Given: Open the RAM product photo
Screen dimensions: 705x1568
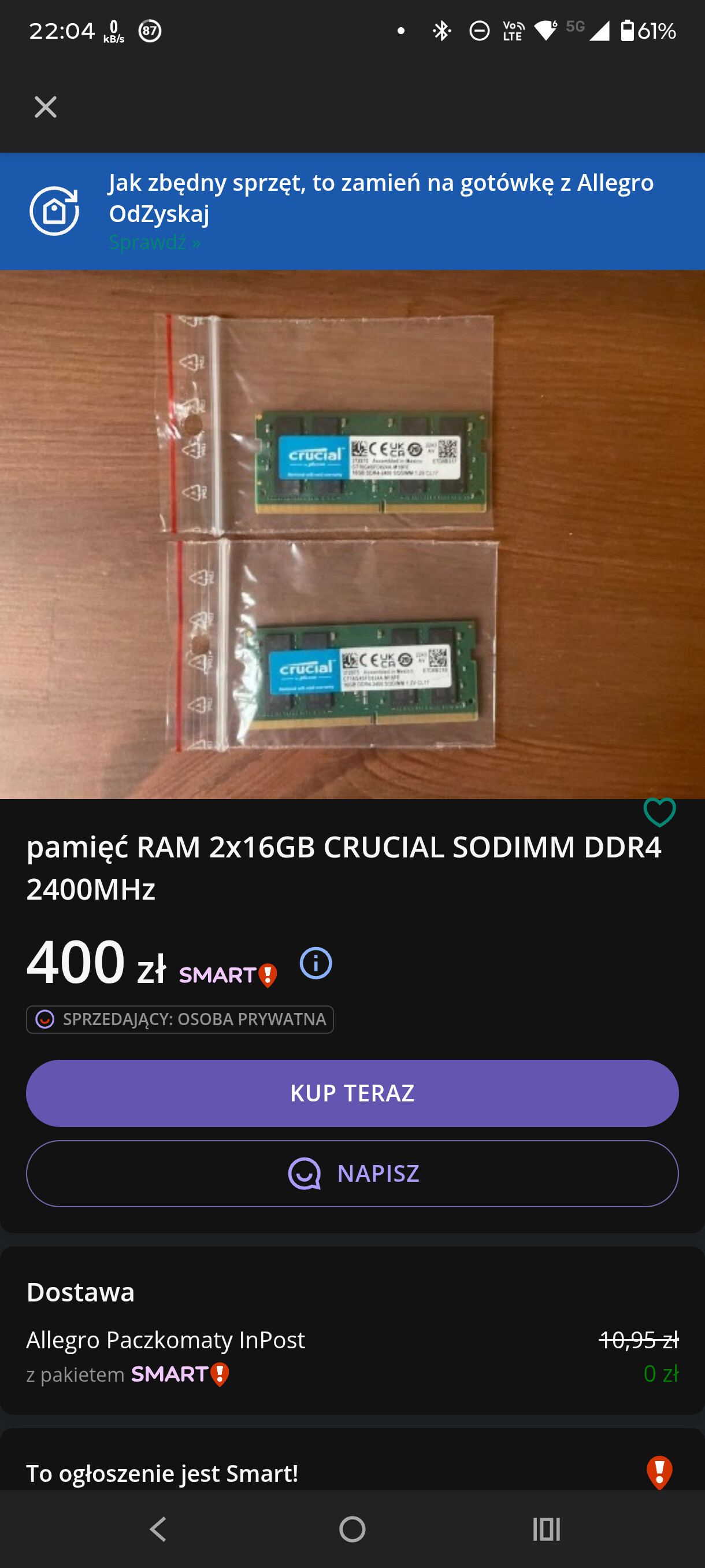Looking at the screenshot, I should coord(352,534).
